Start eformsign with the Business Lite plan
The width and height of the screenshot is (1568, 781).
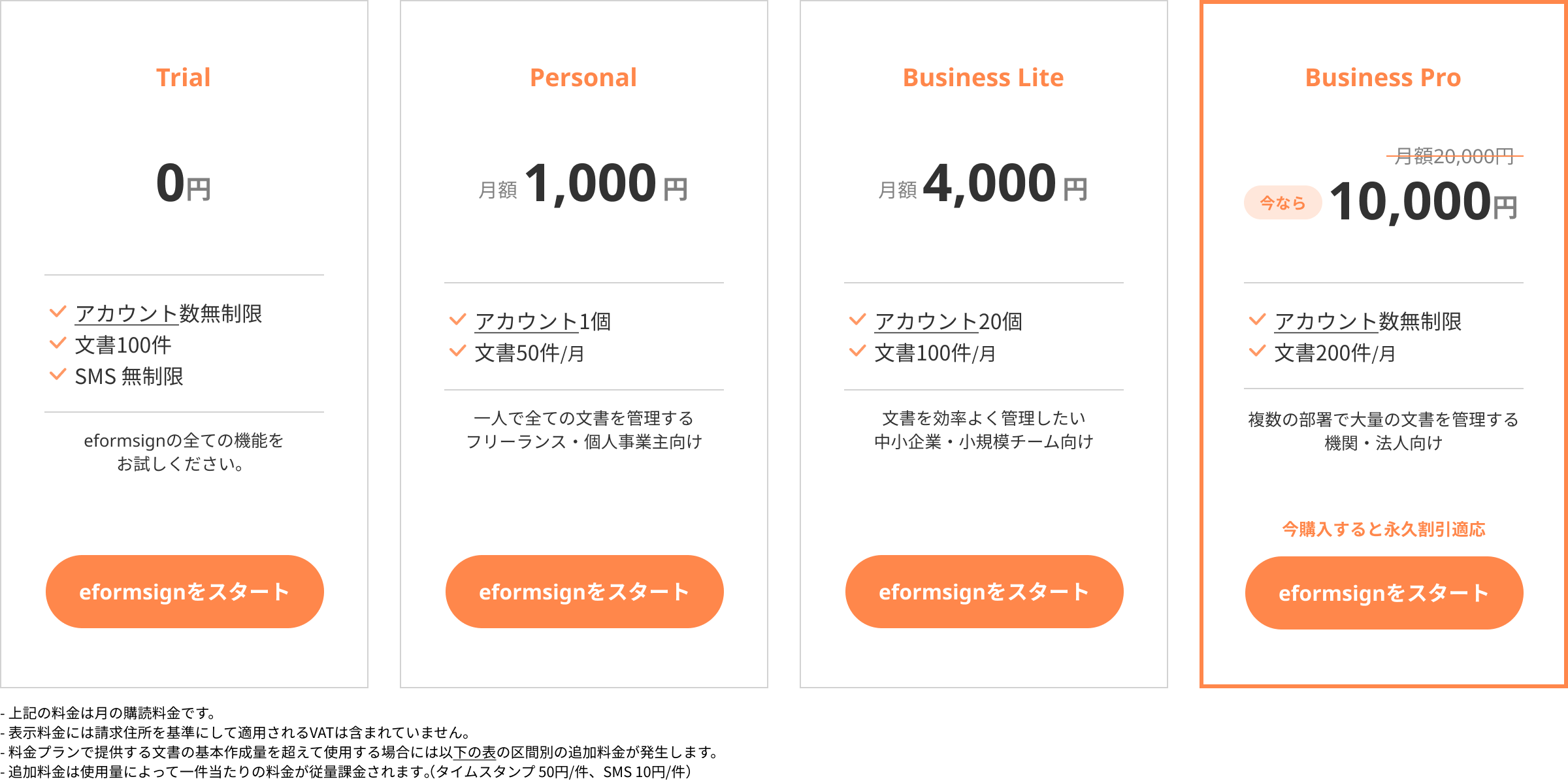(x=984, y=592)
